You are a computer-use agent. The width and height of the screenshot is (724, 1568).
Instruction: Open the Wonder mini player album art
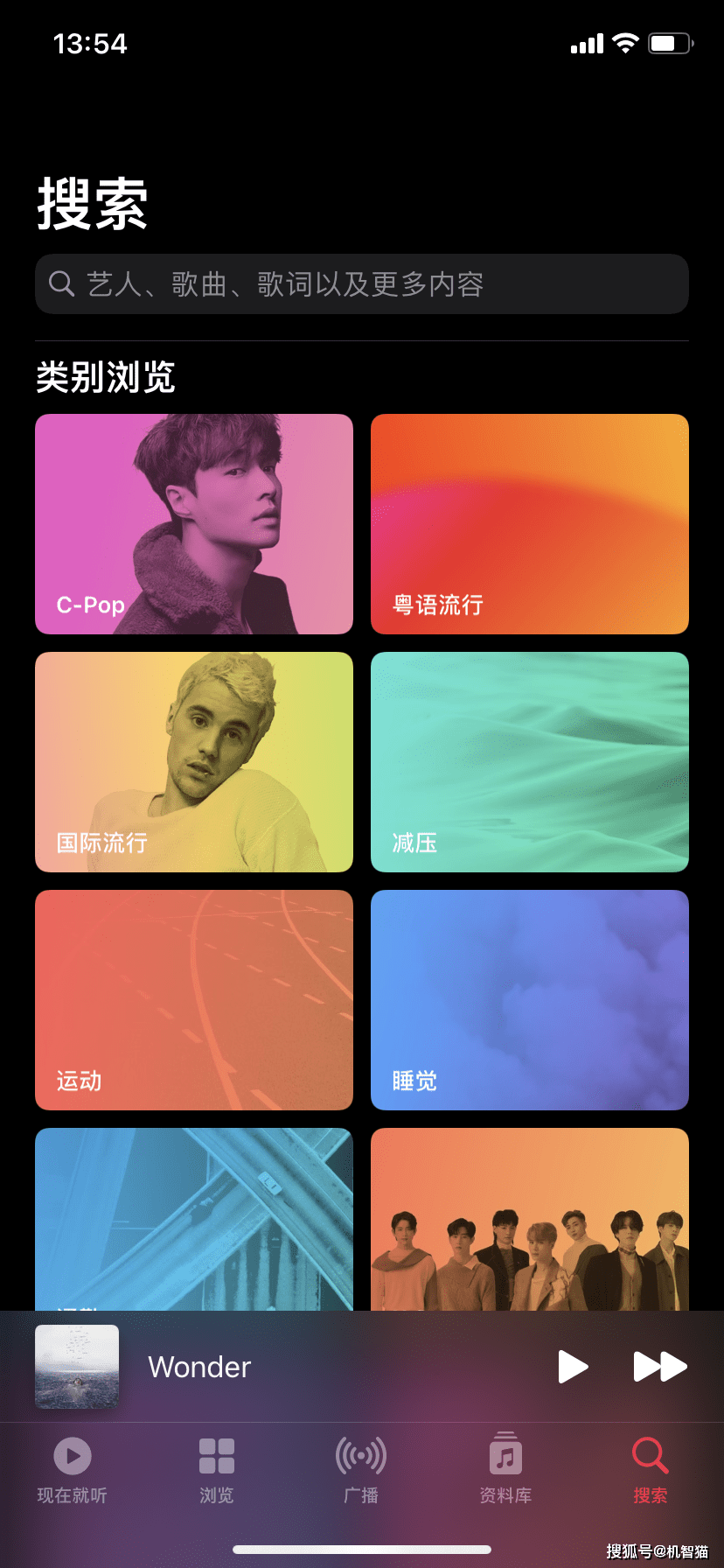(77, 1367)
